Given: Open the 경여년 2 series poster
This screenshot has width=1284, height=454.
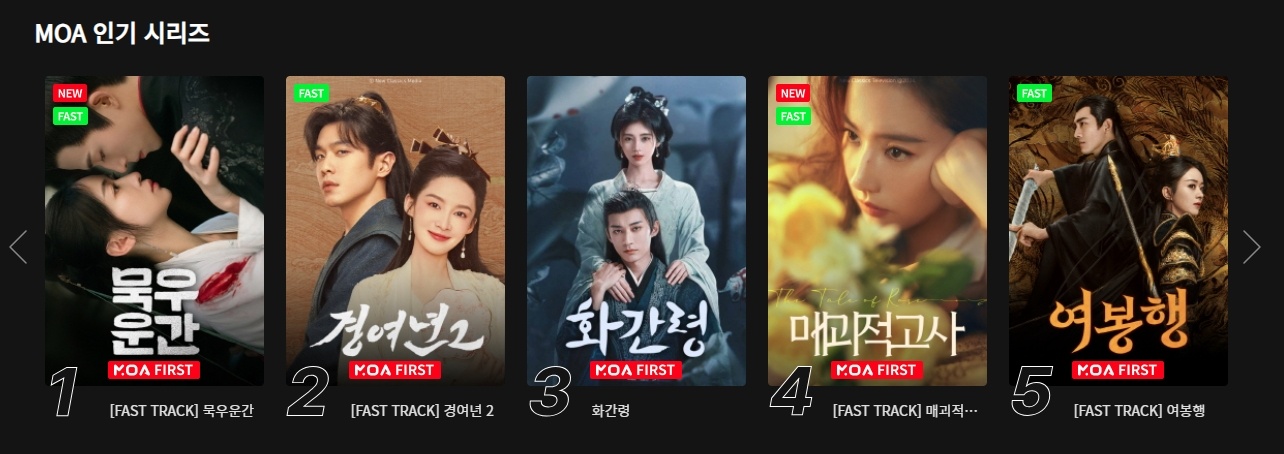Looking at the screenshot, I should coord(395,230).
